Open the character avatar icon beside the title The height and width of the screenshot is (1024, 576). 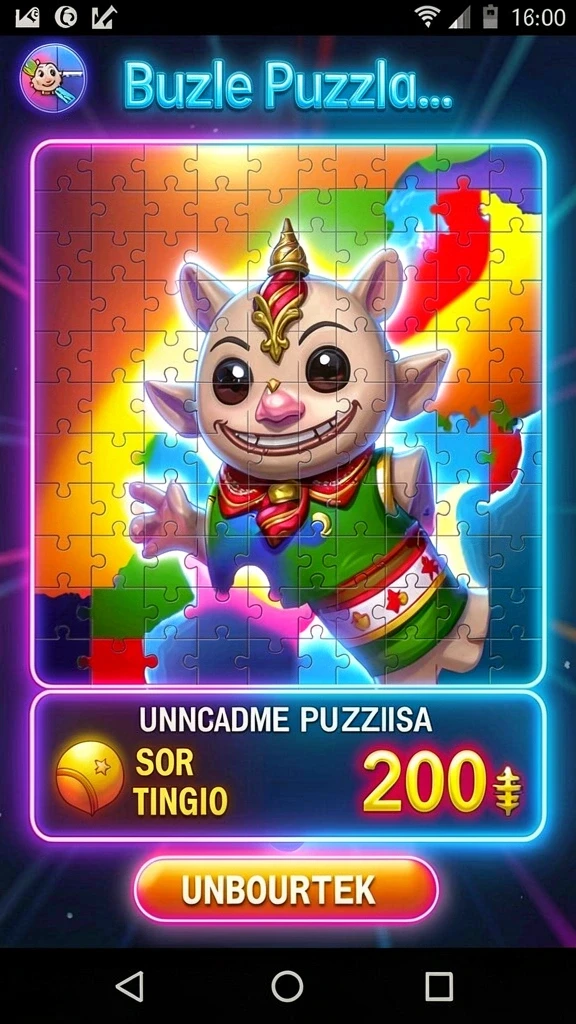point(53,77)
